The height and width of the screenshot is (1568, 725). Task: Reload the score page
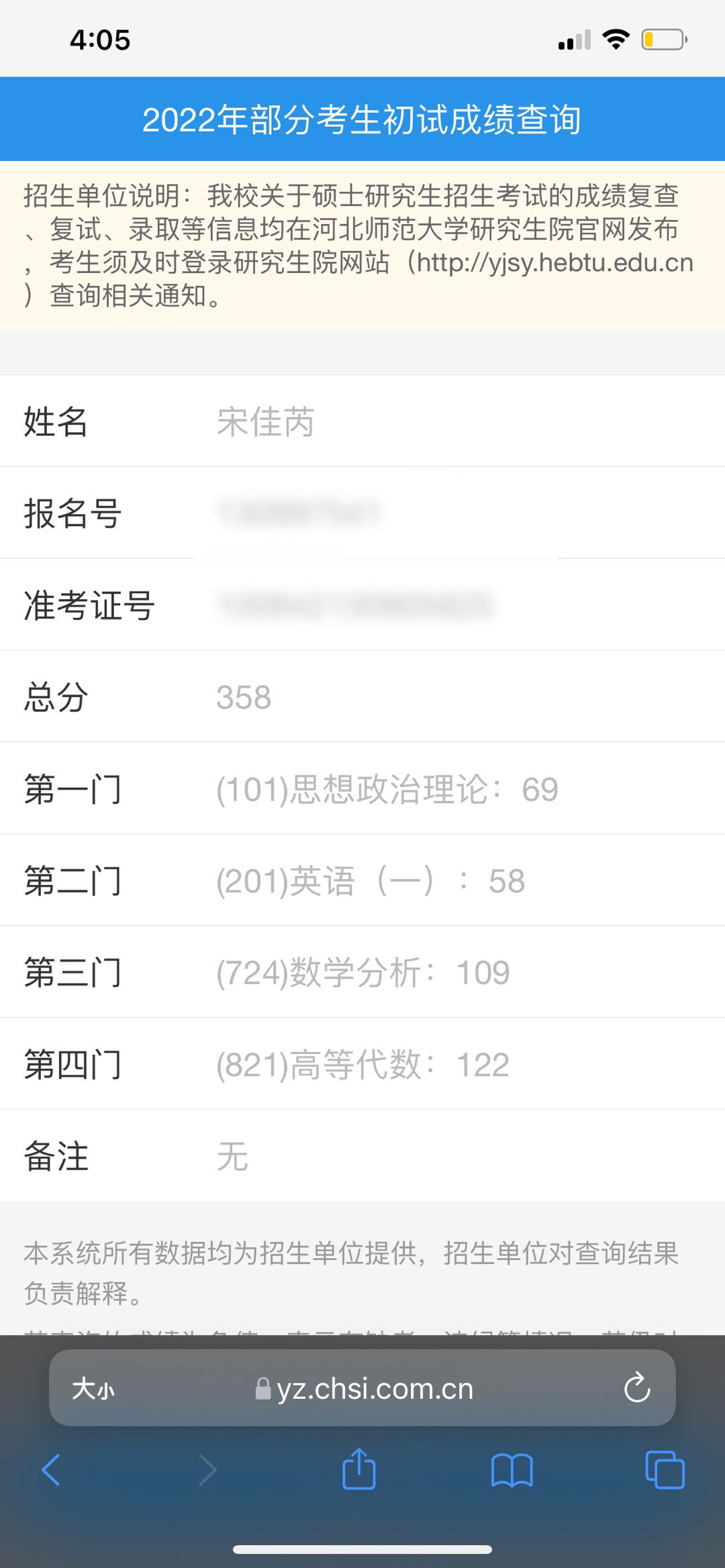click(x=637, y=1388)
